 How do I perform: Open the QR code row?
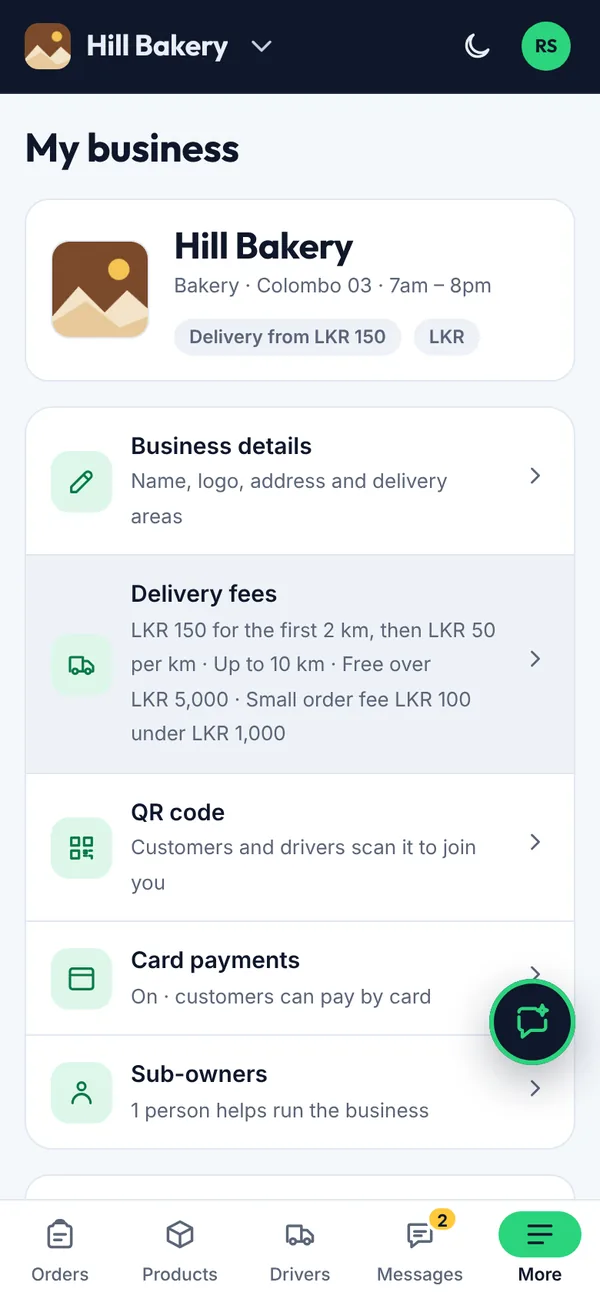(300, 847)
